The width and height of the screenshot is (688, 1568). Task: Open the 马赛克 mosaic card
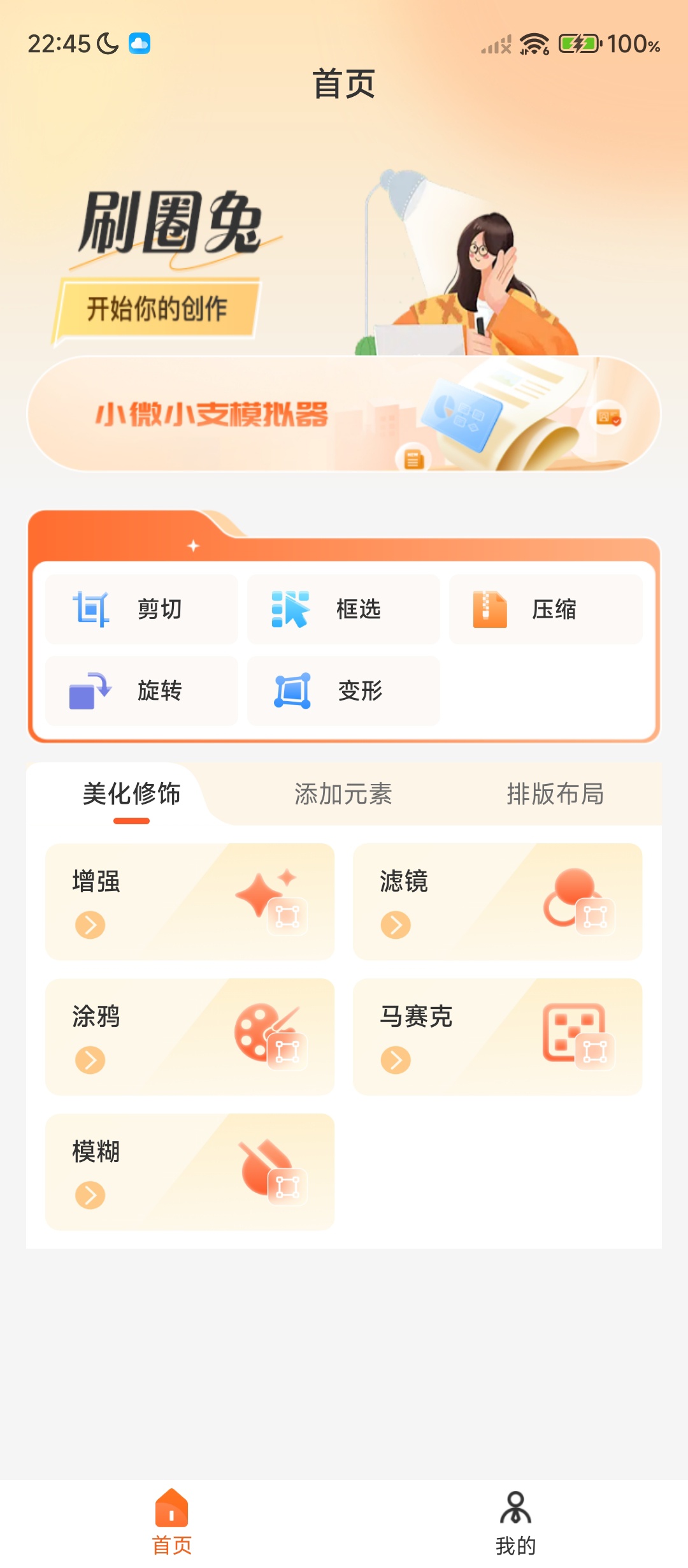[498, 1036]
